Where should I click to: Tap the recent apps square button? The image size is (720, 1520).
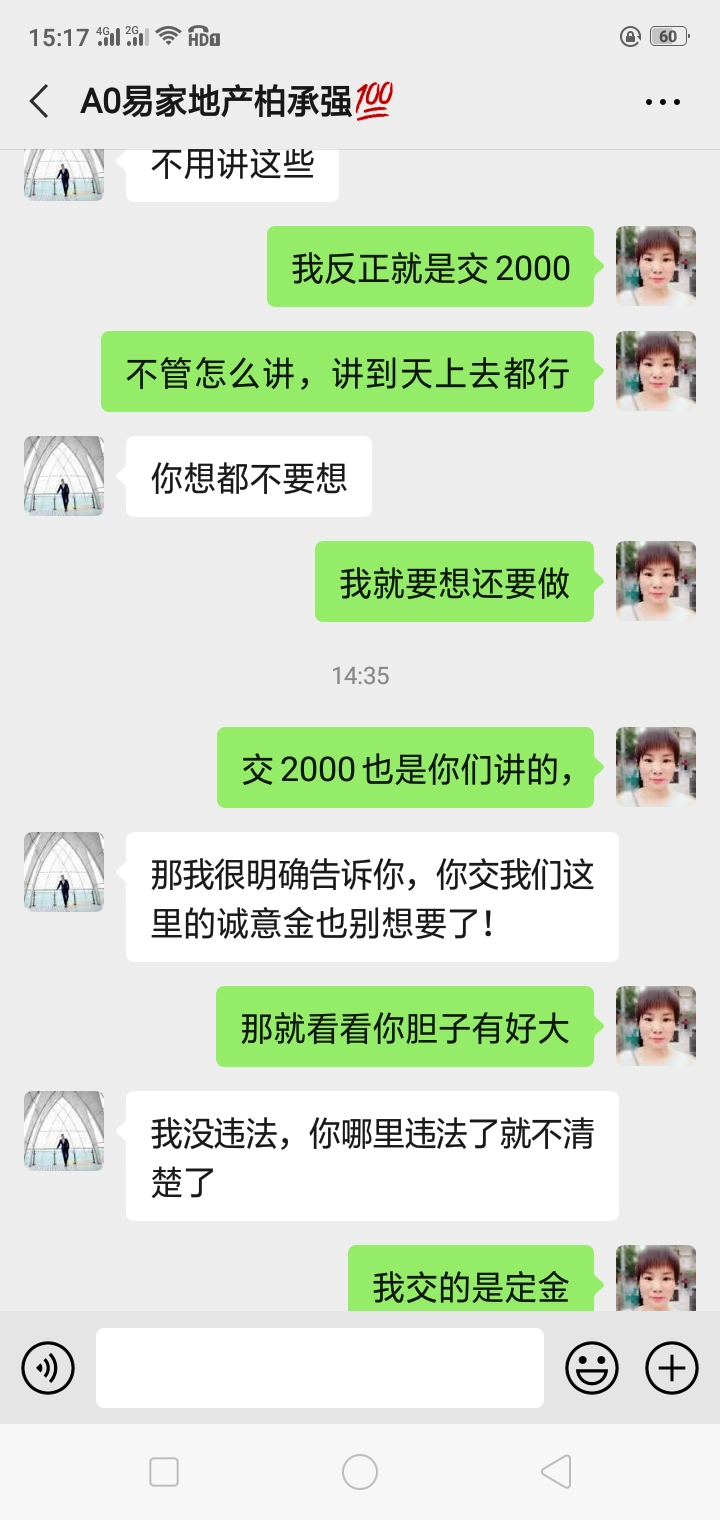coord(163,1471)
